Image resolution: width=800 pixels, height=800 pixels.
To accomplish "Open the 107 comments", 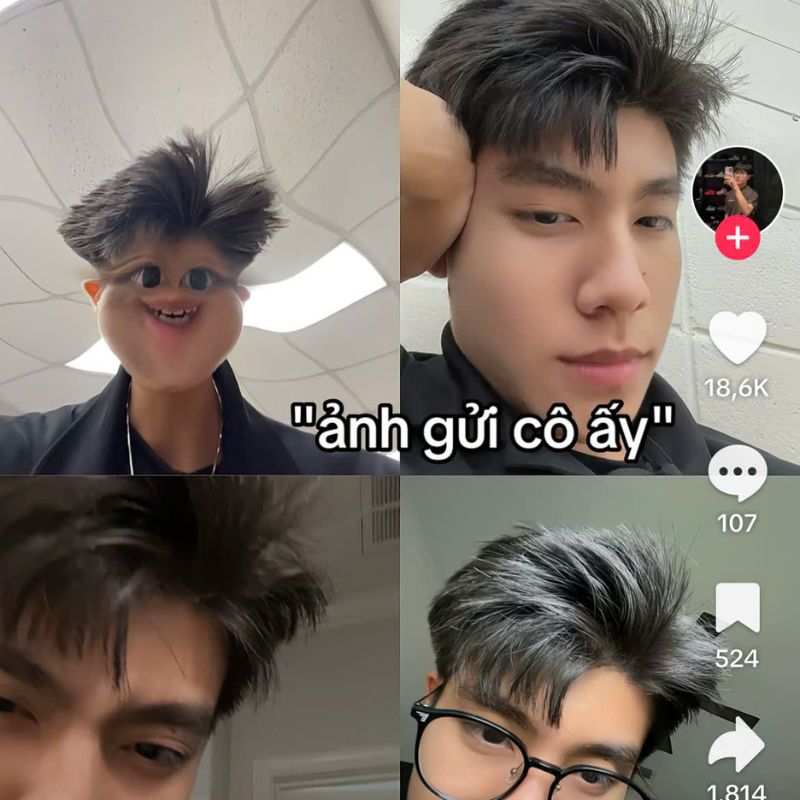I will pyautogui.click(x=738, y=474).
